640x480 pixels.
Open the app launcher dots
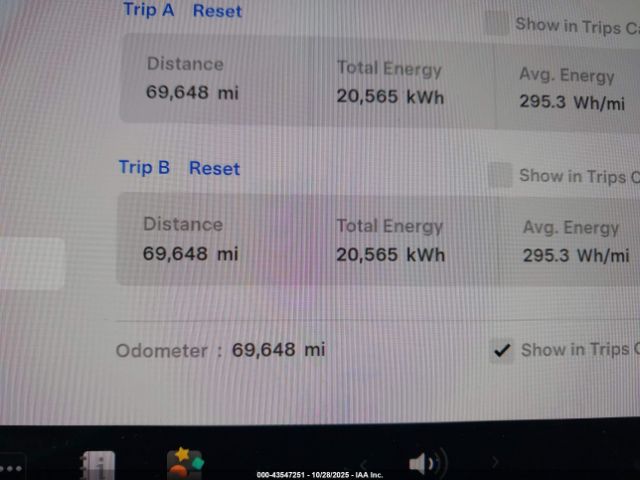pyautogui.click(x=11, y=466)
